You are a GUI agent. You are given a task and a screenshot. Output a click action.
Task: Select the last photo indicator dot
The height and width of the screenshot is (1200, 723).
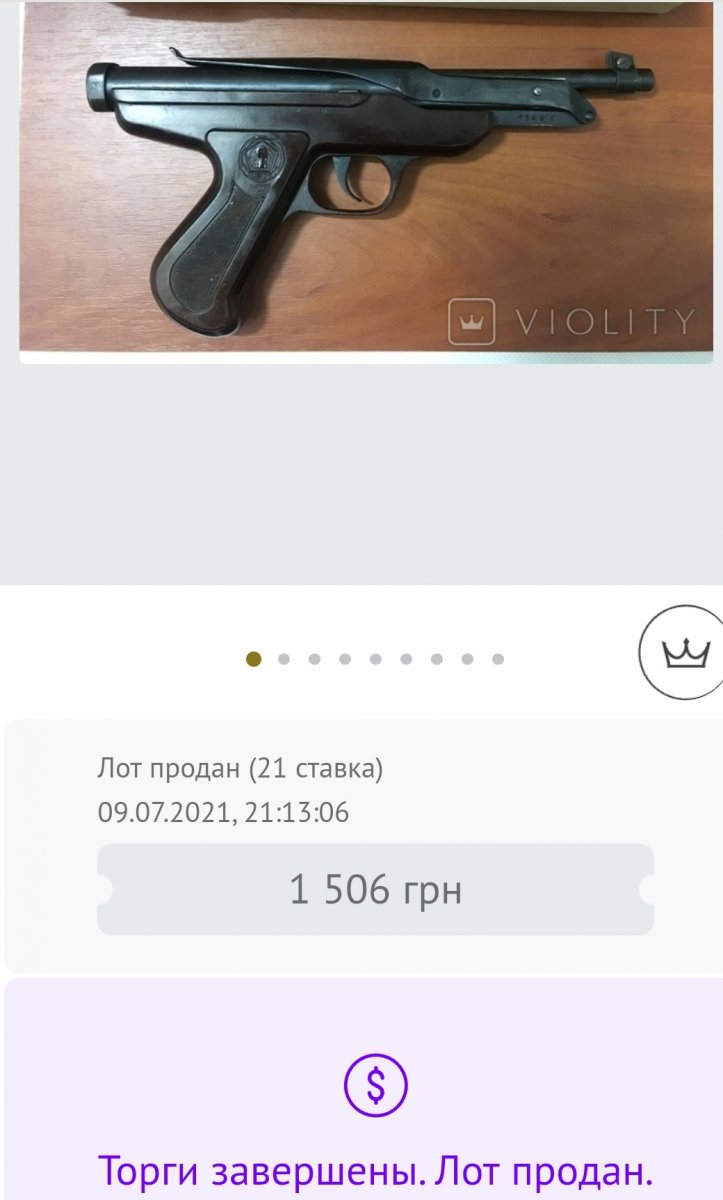point(498,659)
